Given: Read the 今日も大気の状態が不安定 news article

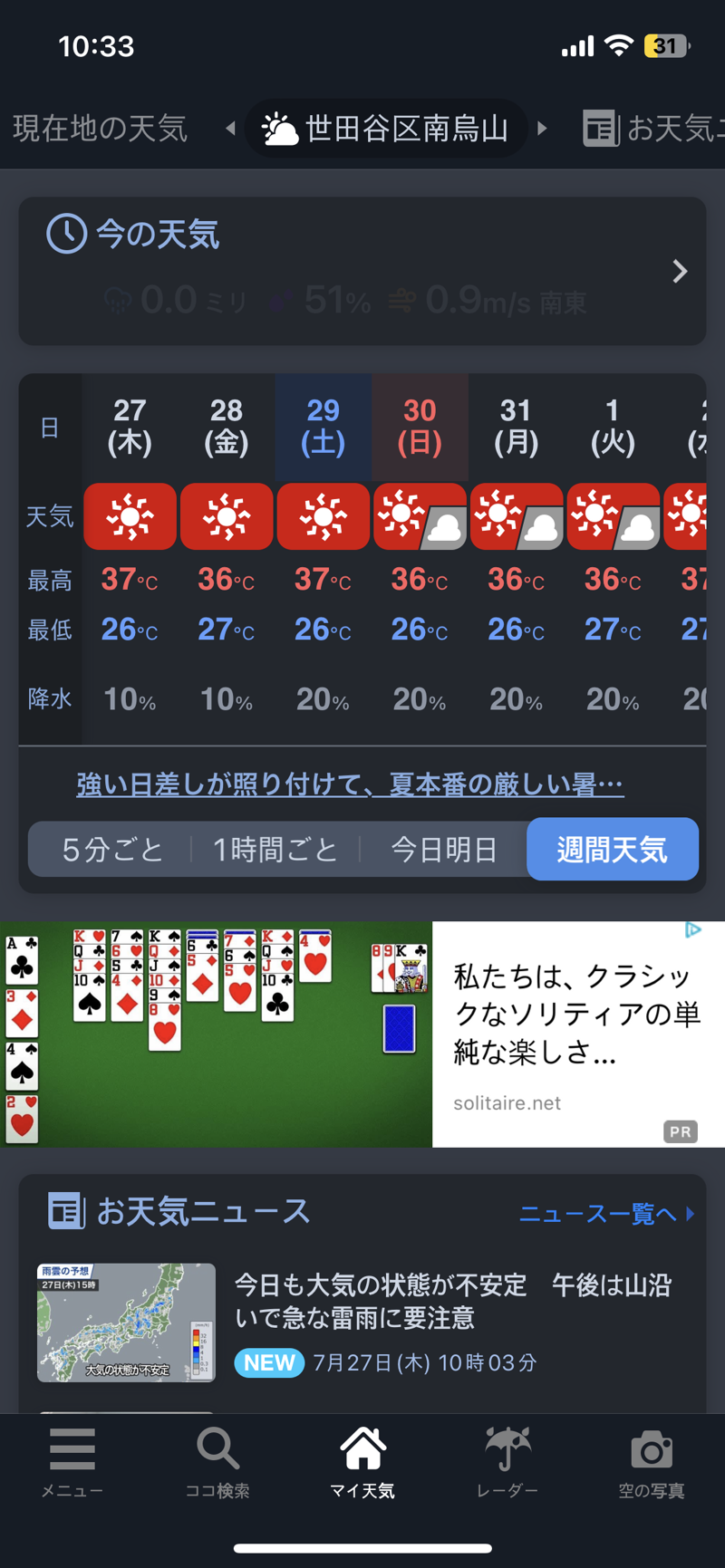Looking at the screenshot, I should click(x=453, y=1301).
